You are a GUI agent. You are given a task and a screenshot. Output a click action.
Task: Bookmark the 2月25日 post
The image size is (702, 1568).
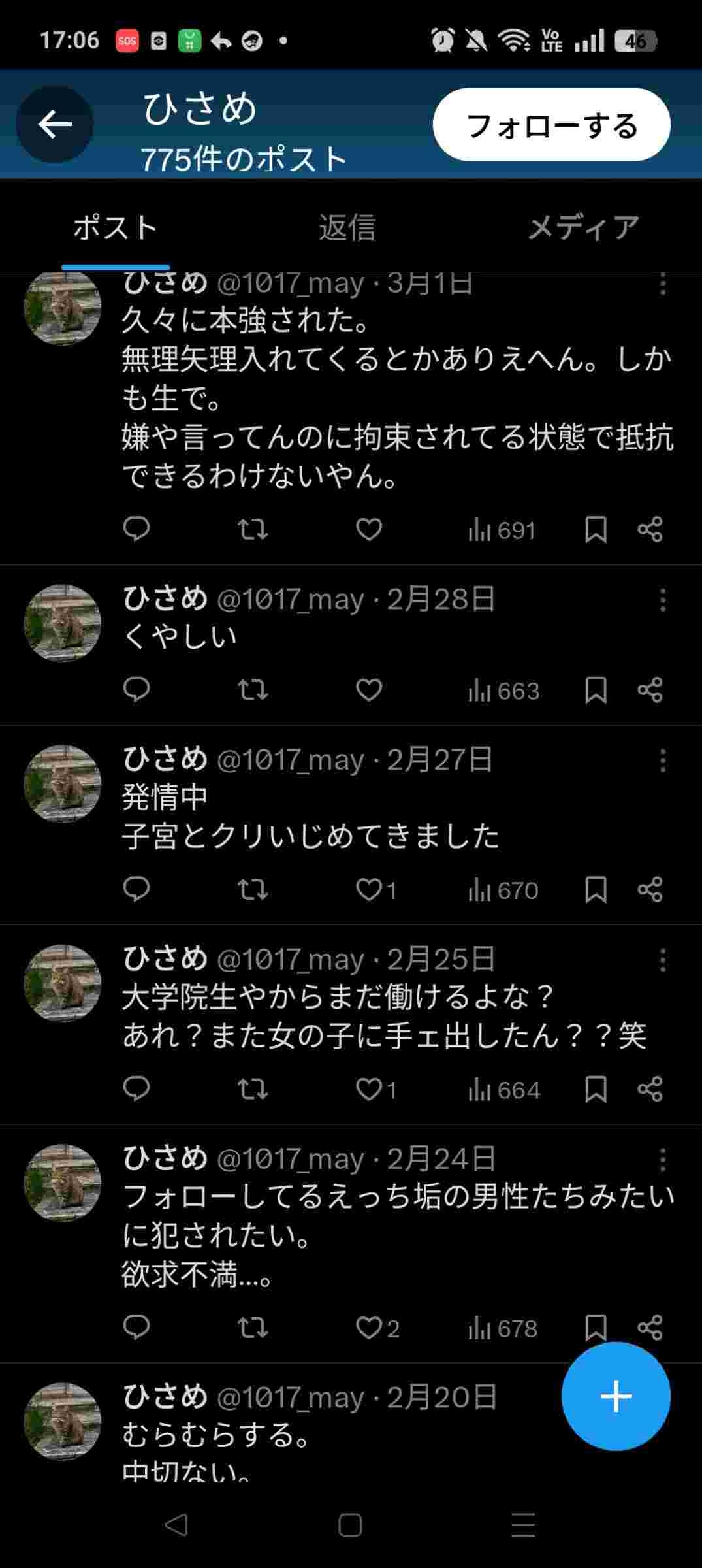[596, 1089]
